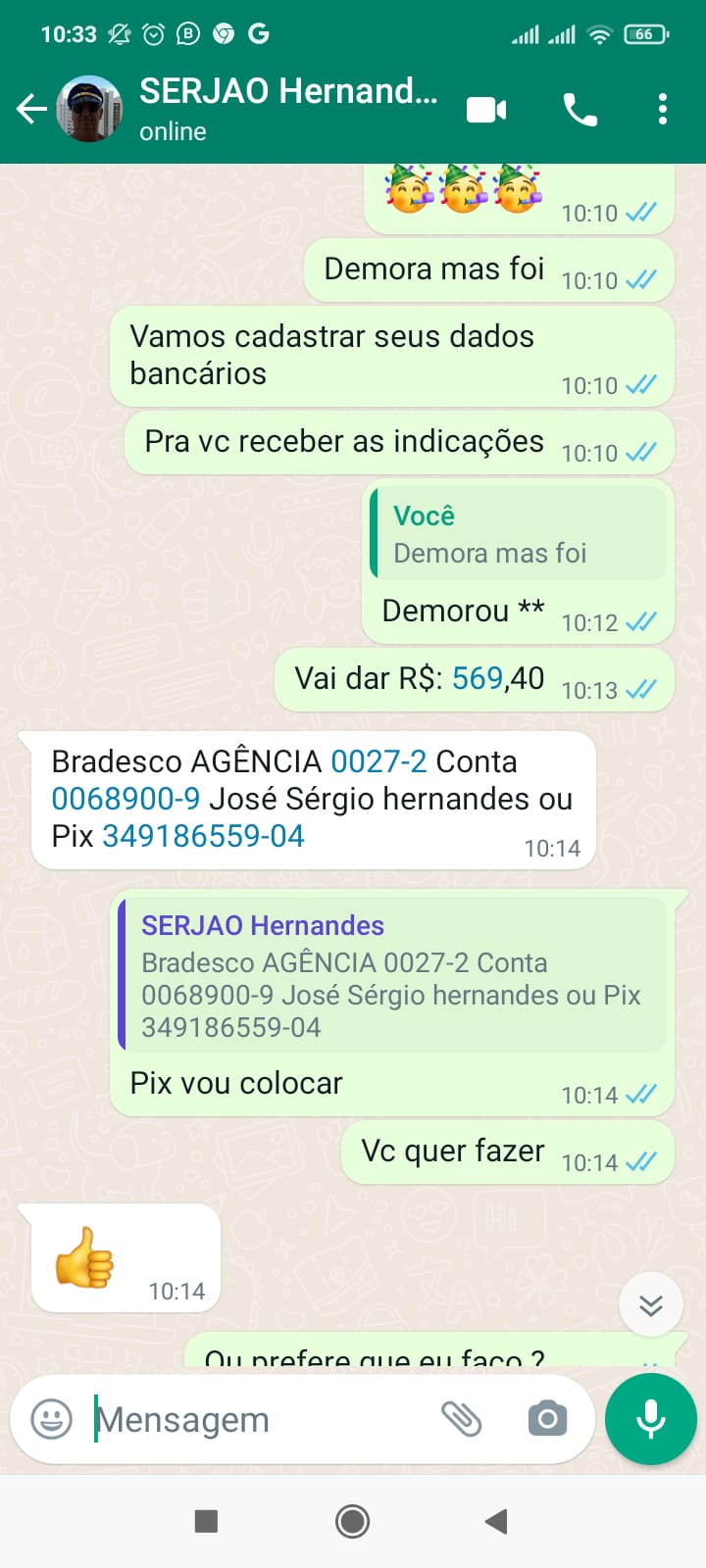Open the emoji picker
706x1568 pixels.
52,1419
